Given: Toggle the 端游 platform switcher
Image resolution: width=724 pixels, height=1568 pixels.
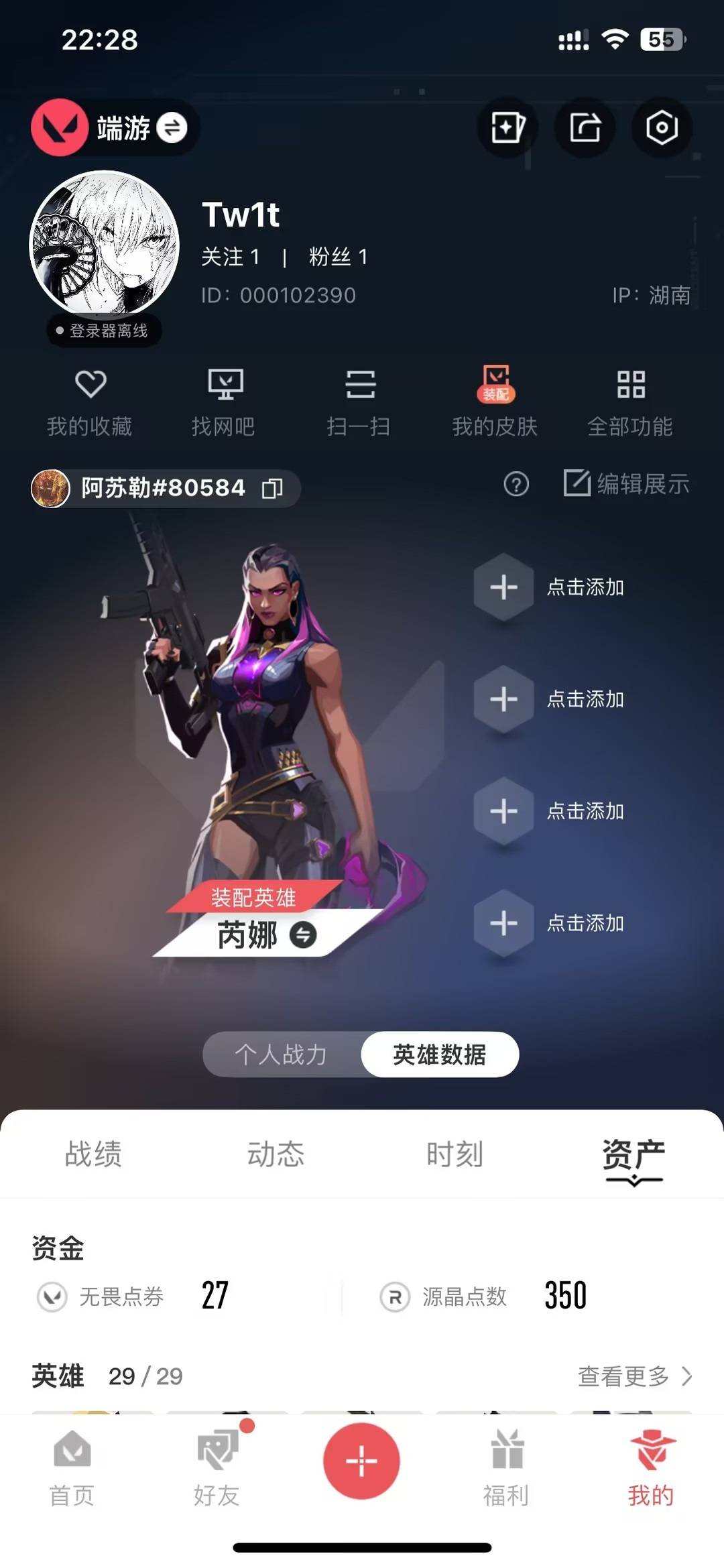Looking at the screenshot, I should 173,129.
